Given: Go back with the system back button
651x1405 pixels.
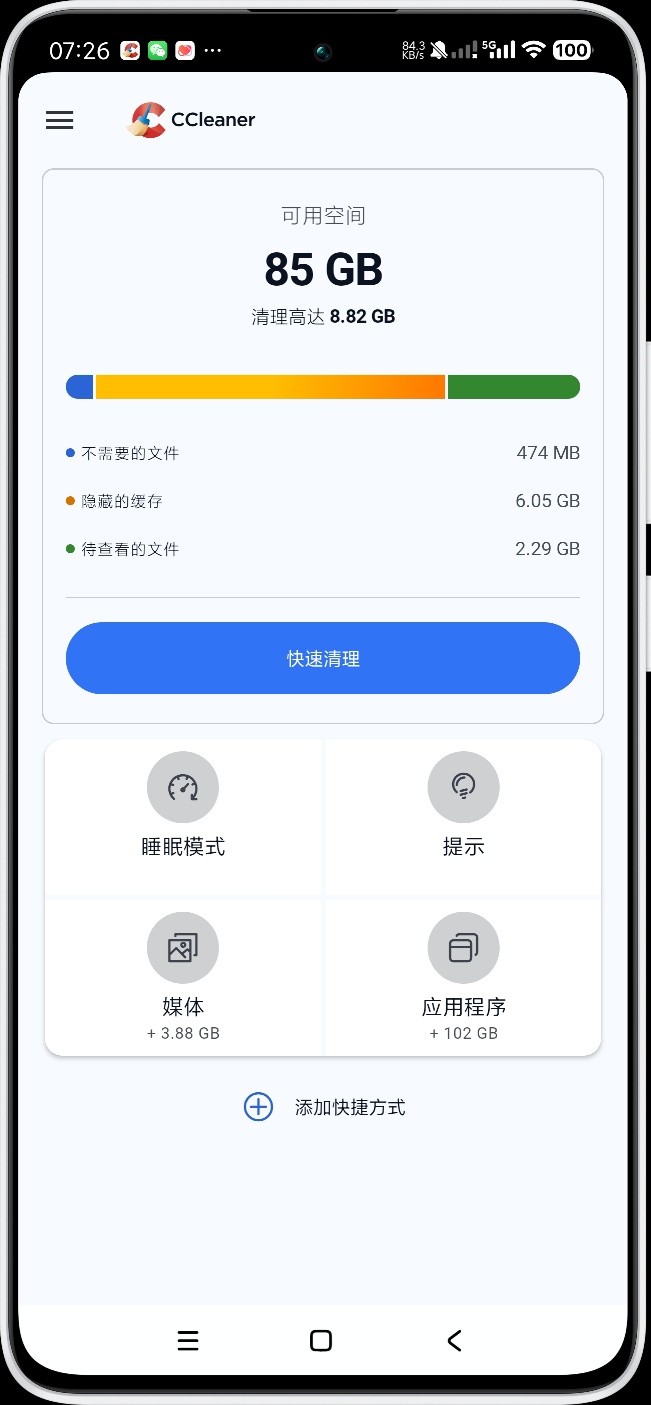Looking at the screenshot, I should (454, 1341).
